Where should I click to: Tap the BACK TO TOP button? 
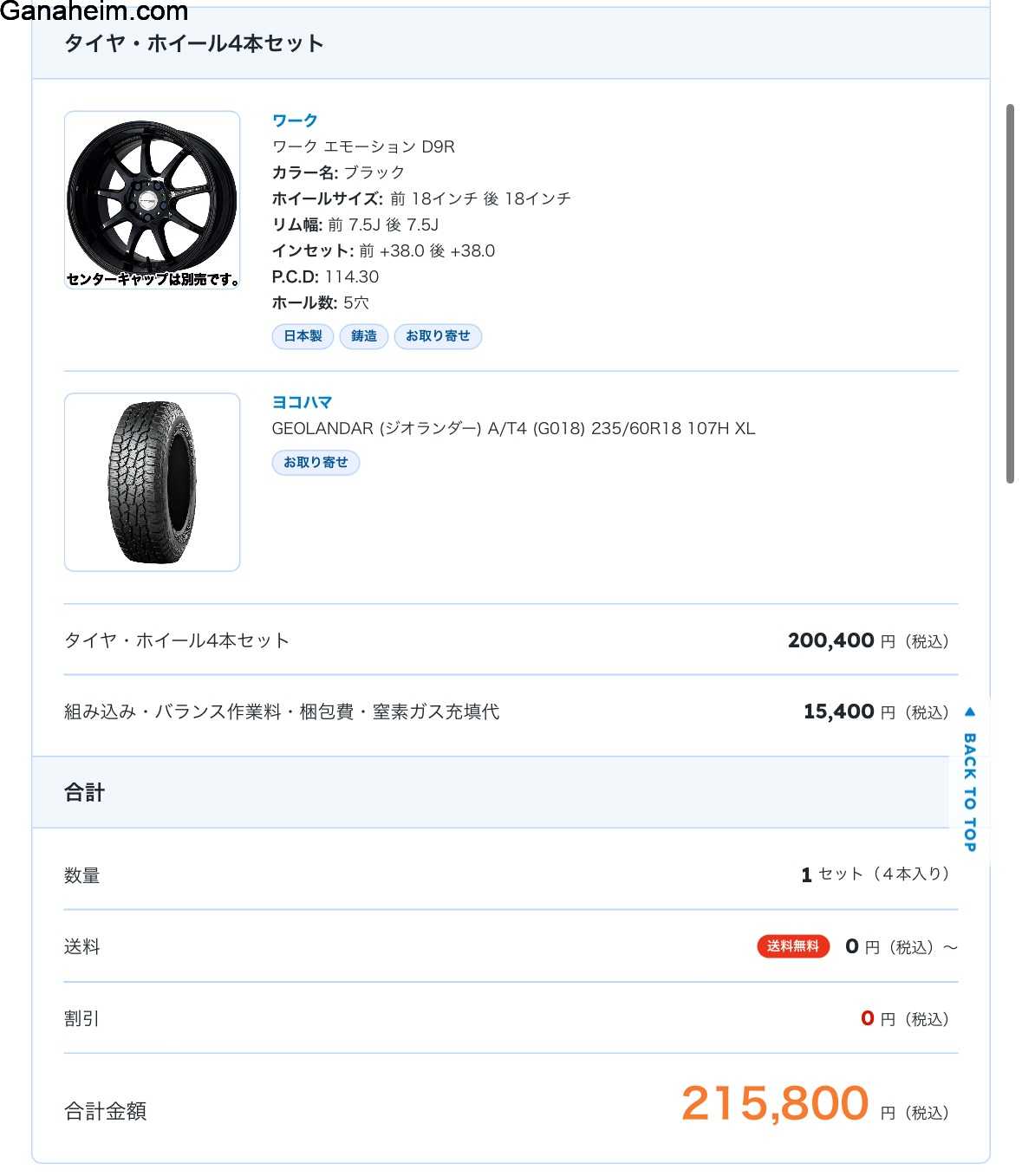(969, 780)
